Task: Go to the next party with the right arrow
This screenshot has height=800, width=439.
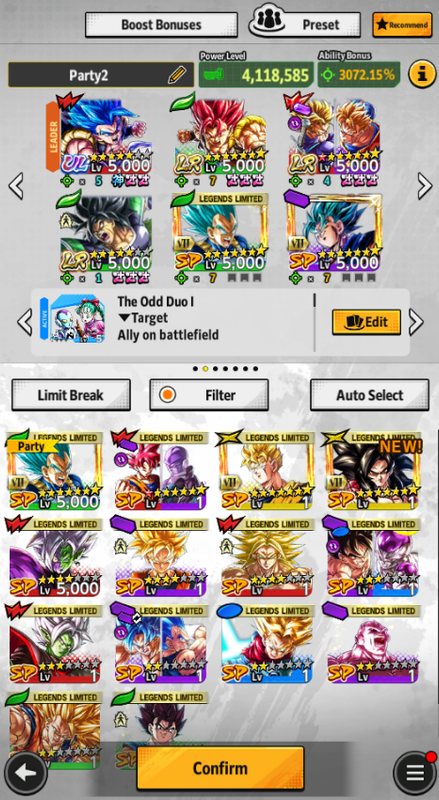Action: point(425,186)
